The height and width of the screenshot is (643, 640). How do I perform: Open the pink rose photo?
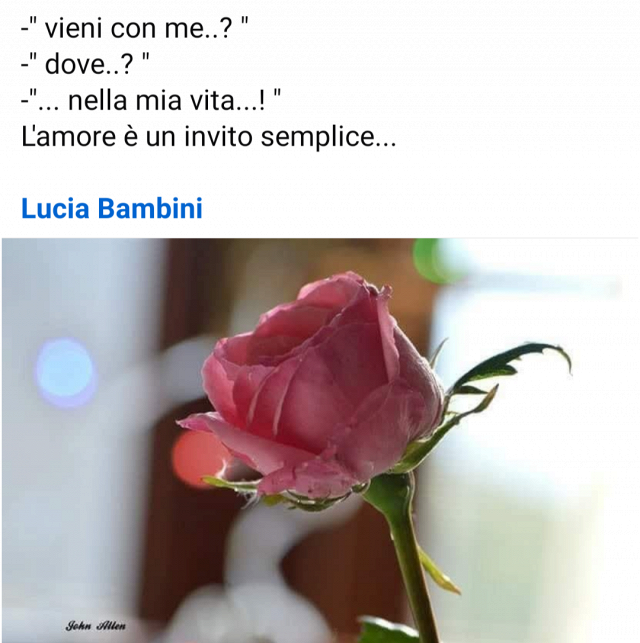[x=320, y=440]
